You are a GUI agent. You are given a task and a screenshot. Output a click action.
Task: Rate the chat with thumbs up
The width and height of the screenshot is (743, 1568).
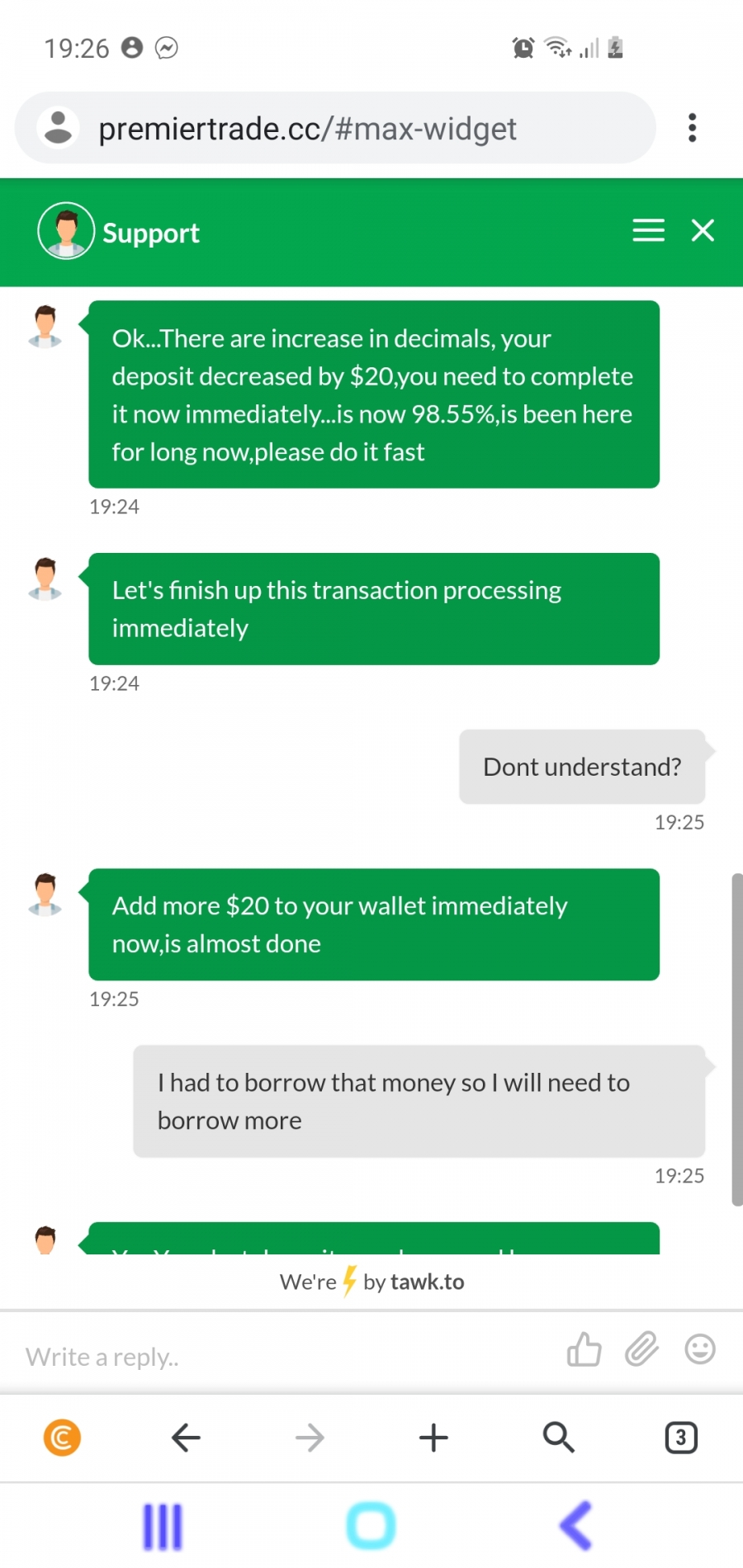point(584,1350)
